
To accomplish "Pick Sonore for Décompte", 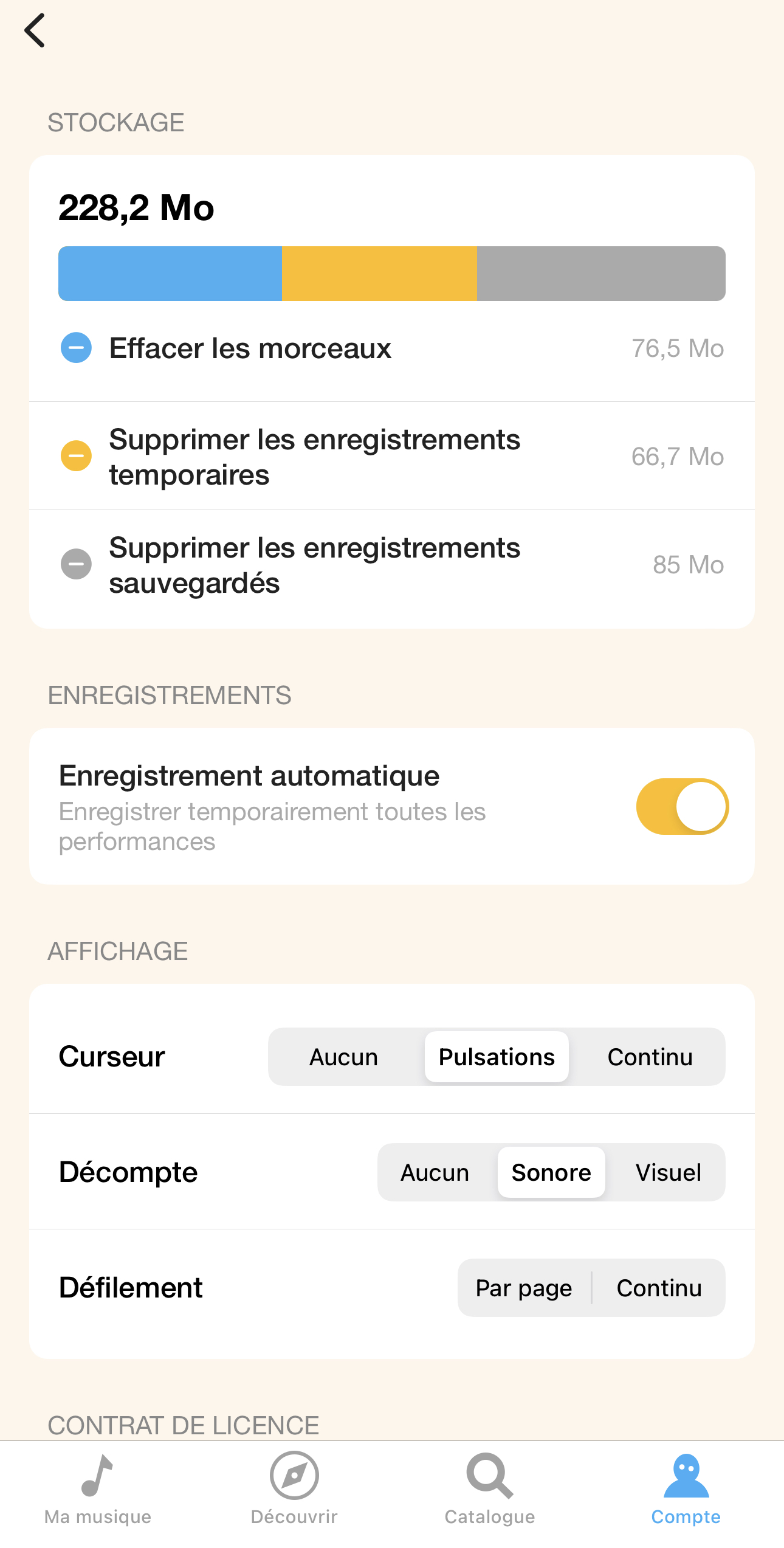I will tap(551, 1172).
